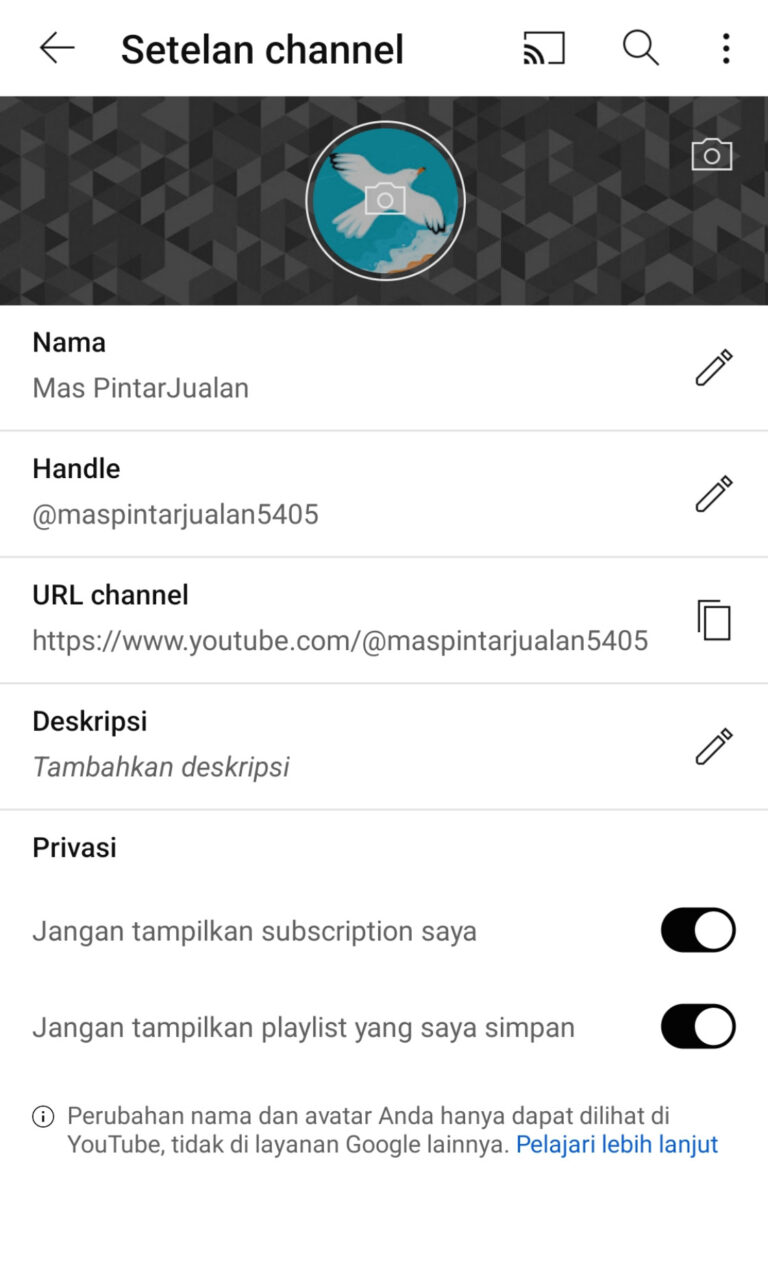Open the three-dot overflow menu
768x1268 pixels.
725,47
